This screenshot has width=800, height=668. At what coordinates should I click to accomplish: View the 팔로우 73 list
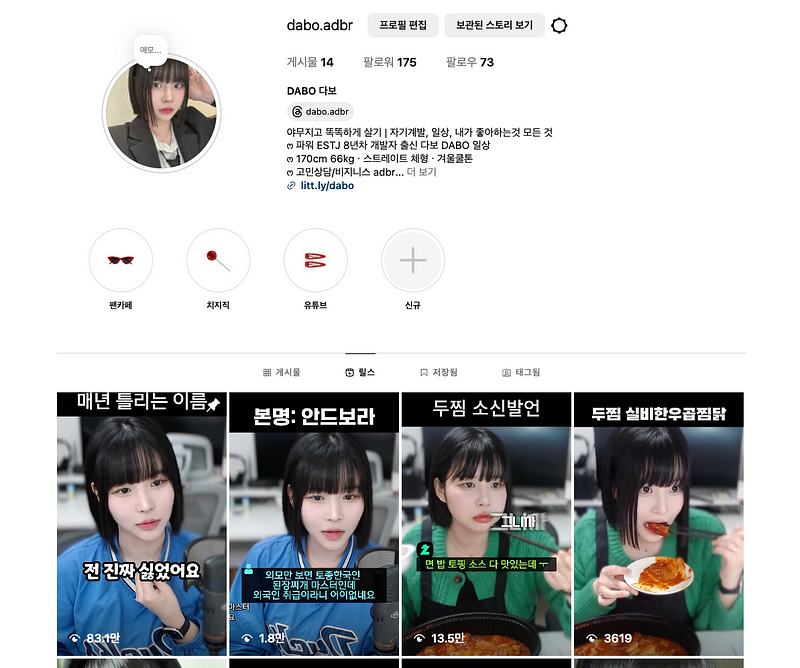470,62
